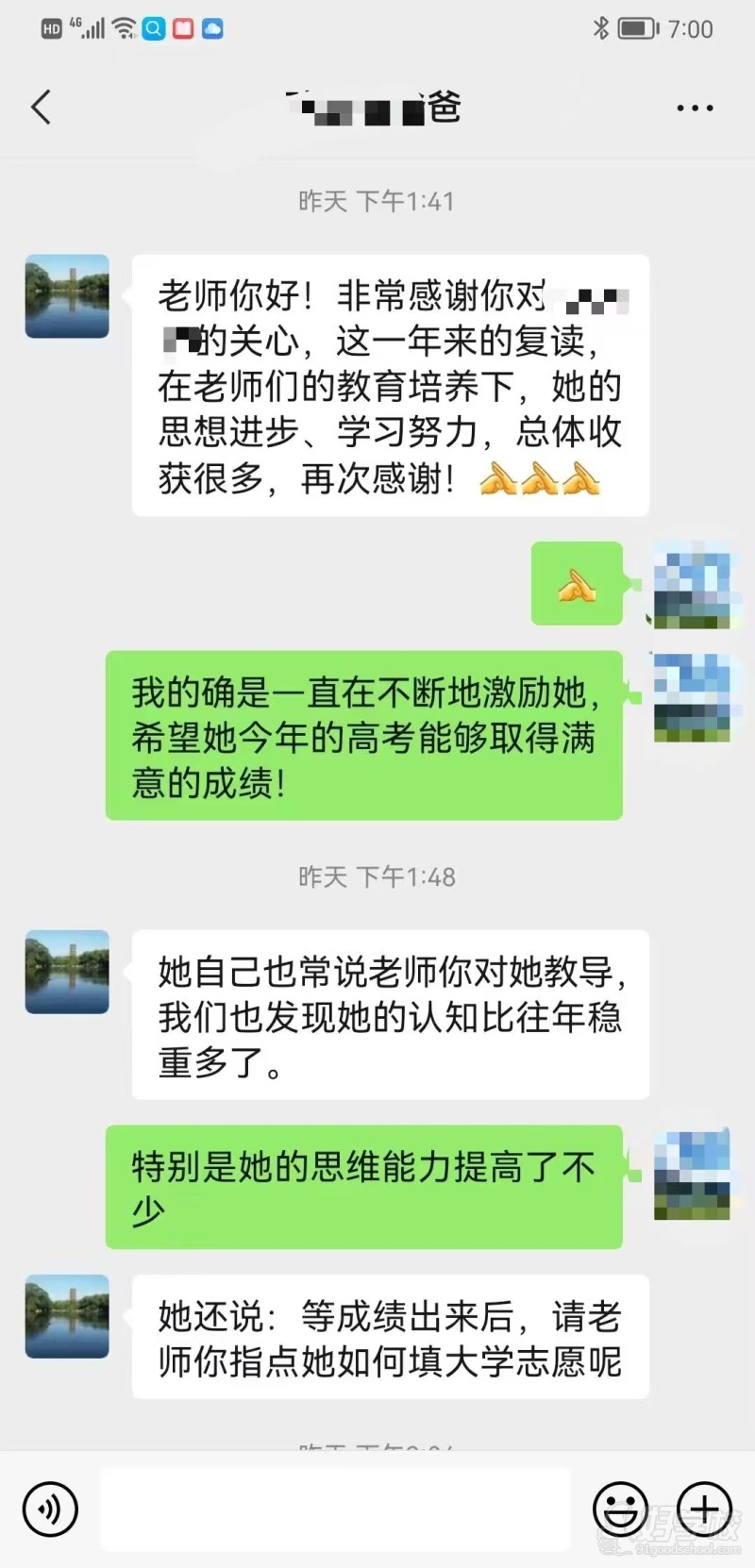
Task: Tap the timestamp reading 昨天 下午1:41
Action: (377, 200)
